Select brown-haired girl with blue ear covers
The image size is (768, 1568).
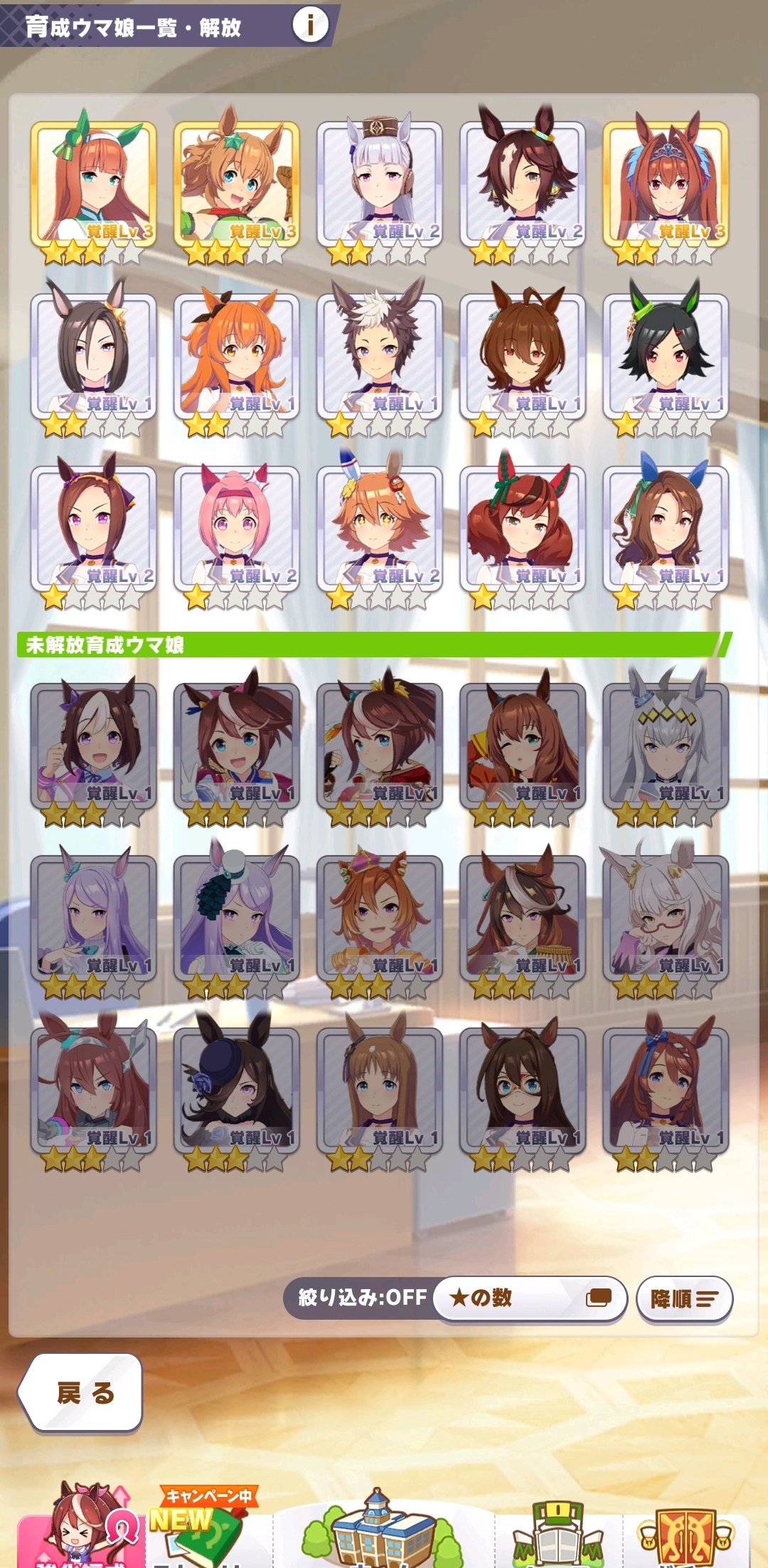point(666,529)
